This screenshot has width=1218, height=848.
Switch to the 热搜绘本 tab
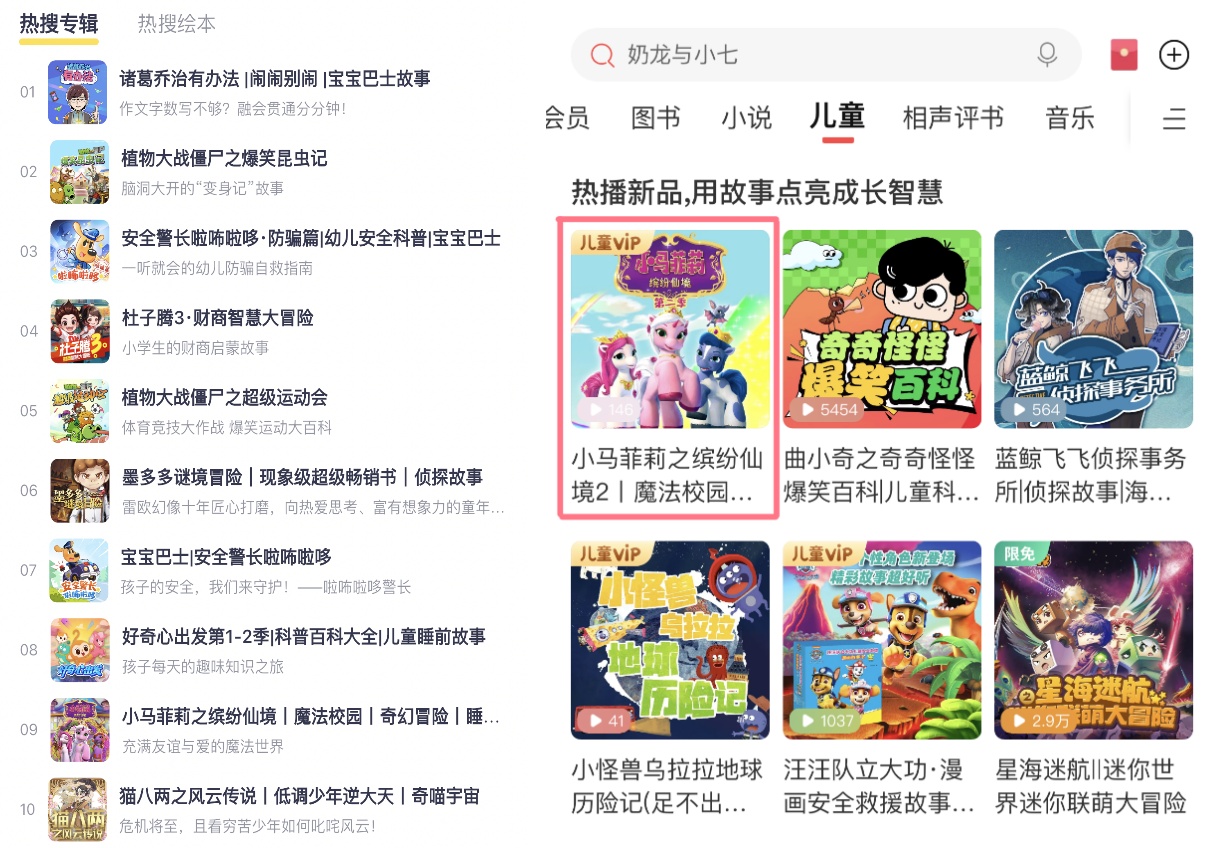[x=176, y=24]
